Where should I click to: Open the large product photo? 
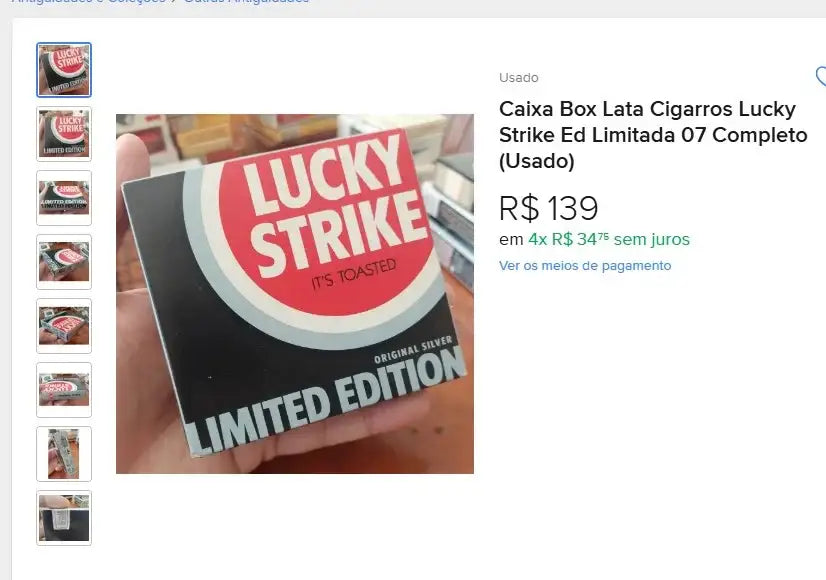(295, 293)
